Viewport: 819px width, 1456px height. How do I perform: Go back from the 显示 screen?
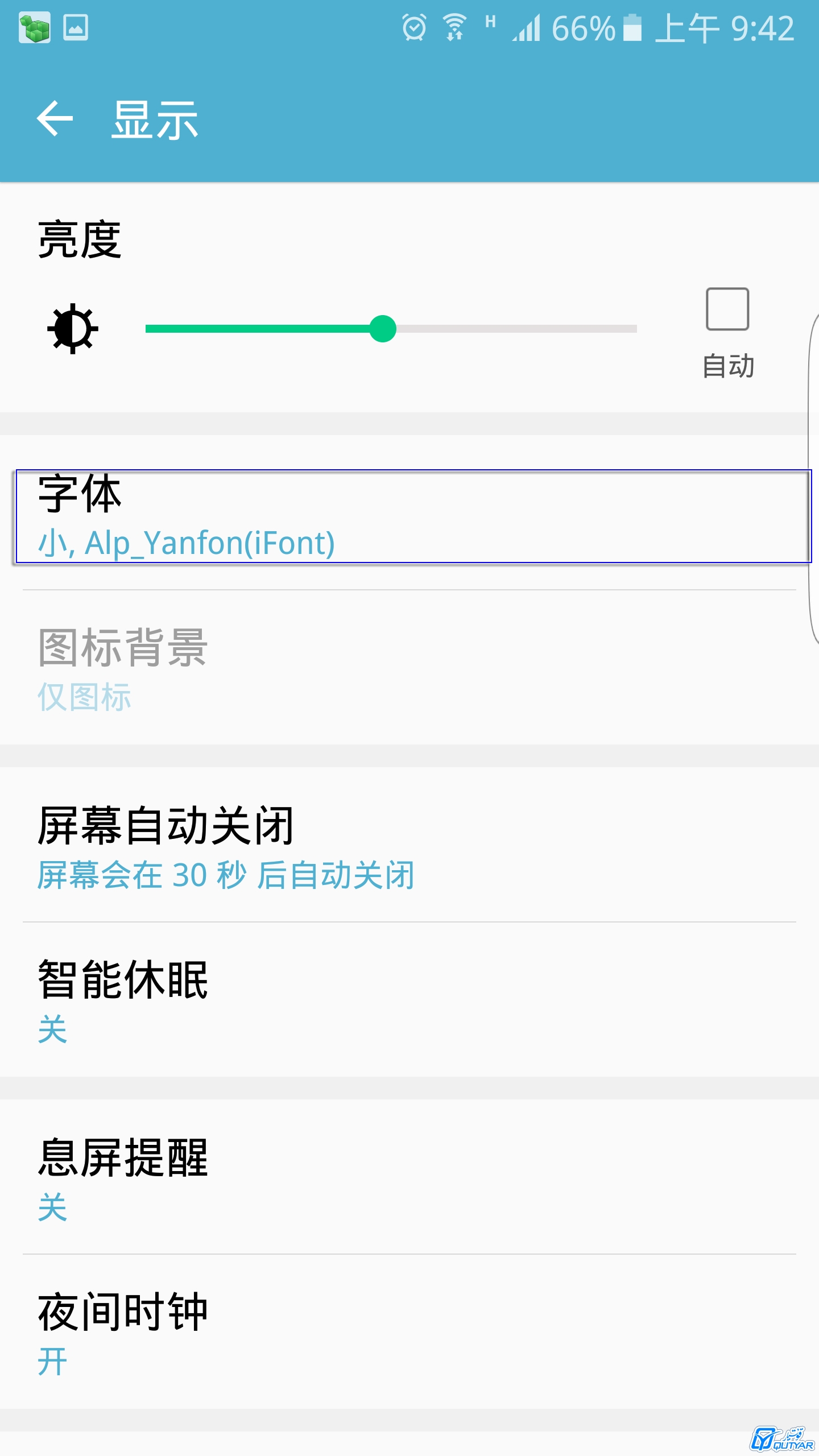click(x=55, y=118)
